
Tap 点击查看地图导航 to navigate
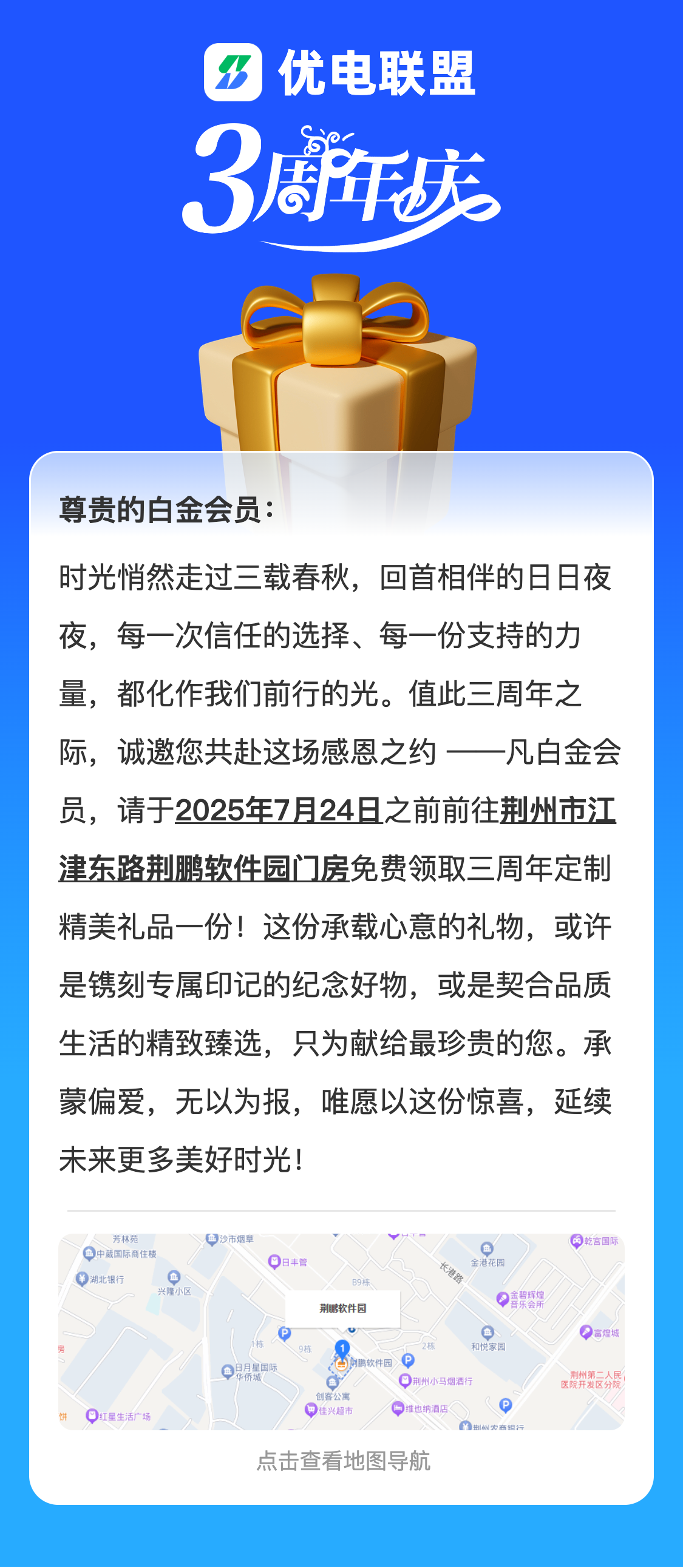click(343, 1460)
